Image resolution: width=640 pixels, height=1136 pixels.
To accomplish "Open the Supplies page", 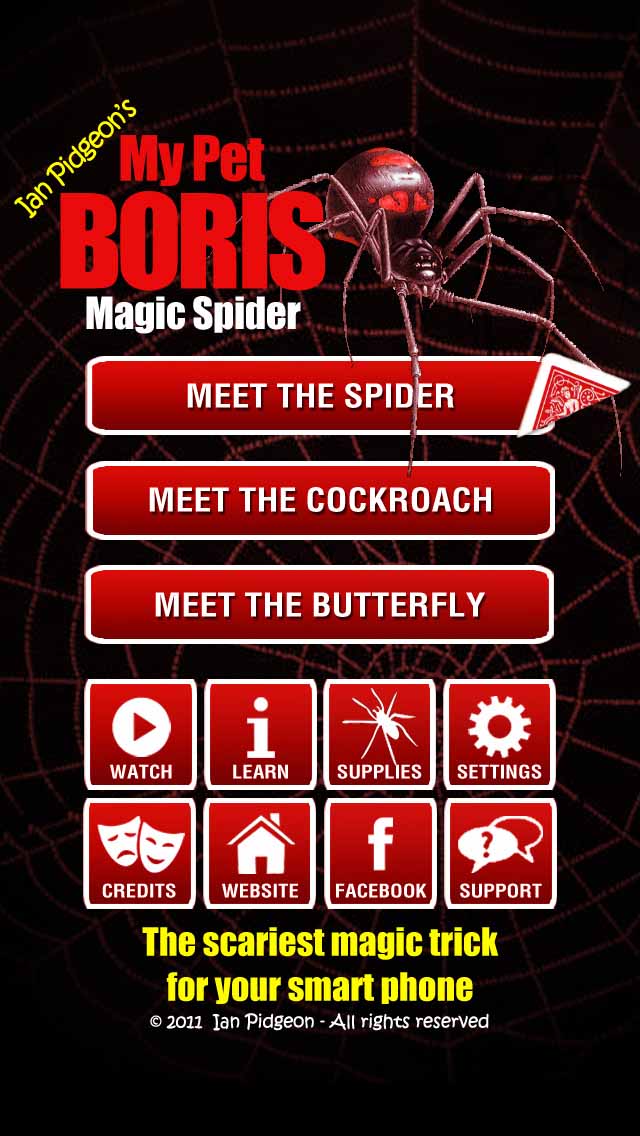I will click(379, 735).
